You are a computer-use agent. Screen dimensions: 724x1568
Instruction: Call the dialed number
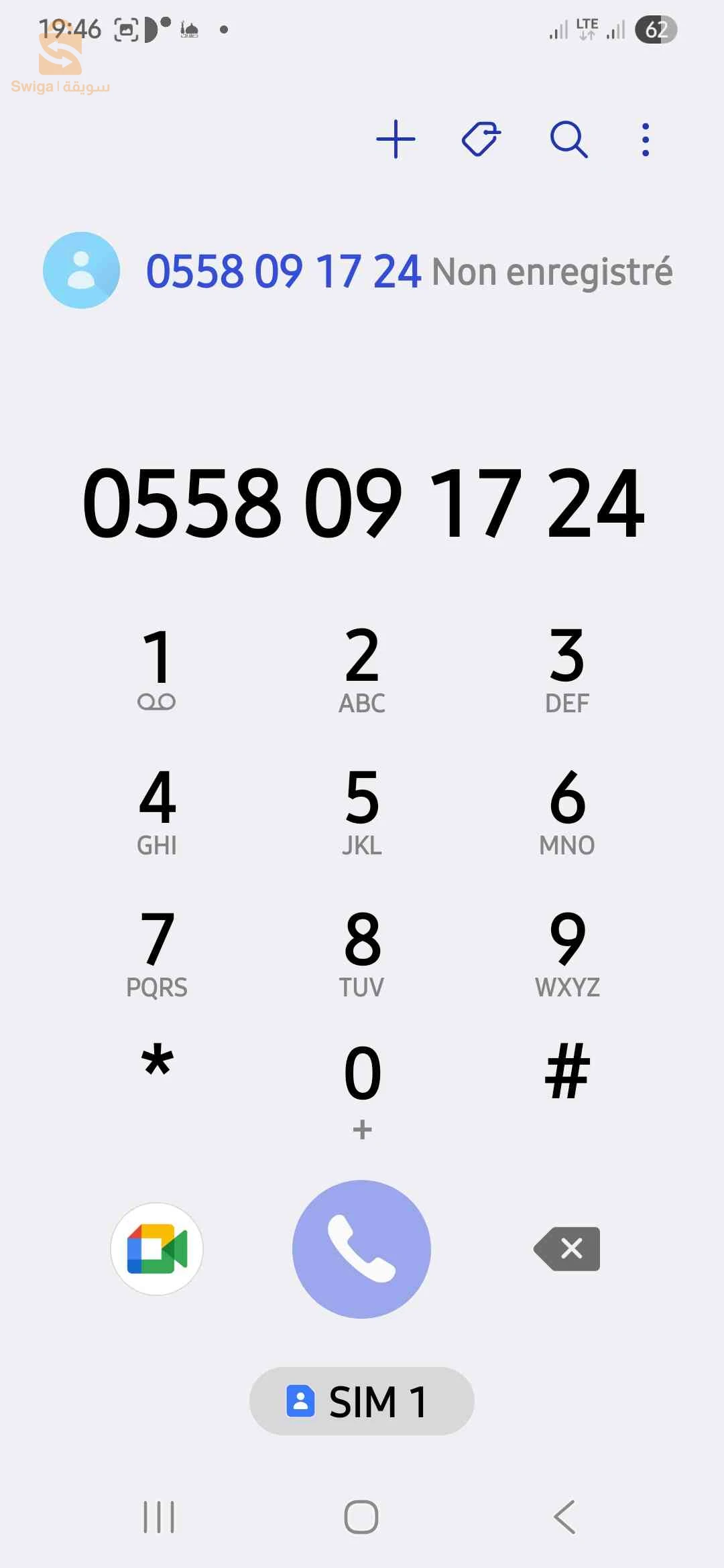(362, 1249)
